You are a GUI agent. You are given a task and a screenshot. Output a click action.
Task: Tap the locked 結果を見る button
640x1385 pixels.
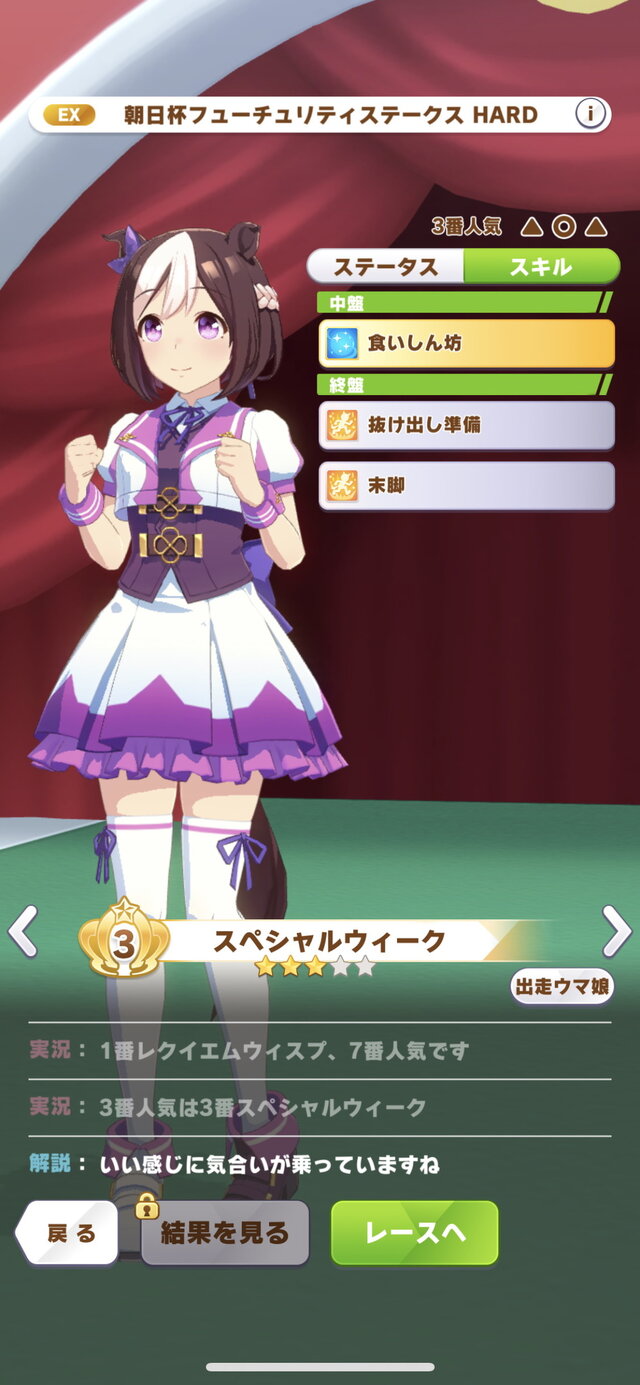coord(224,1233)
